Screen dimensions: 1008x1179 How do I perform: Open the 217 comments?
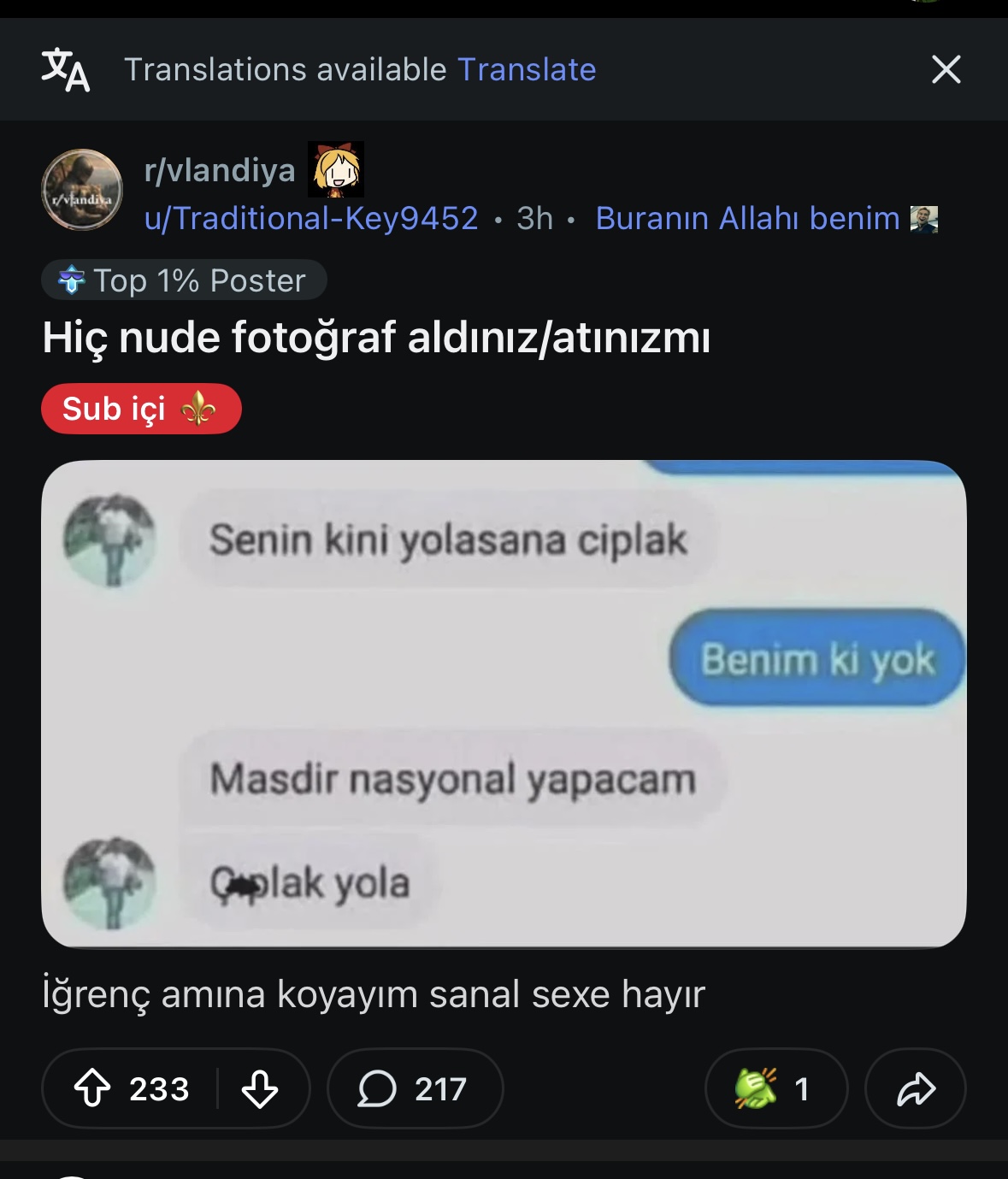[415, 1088]
